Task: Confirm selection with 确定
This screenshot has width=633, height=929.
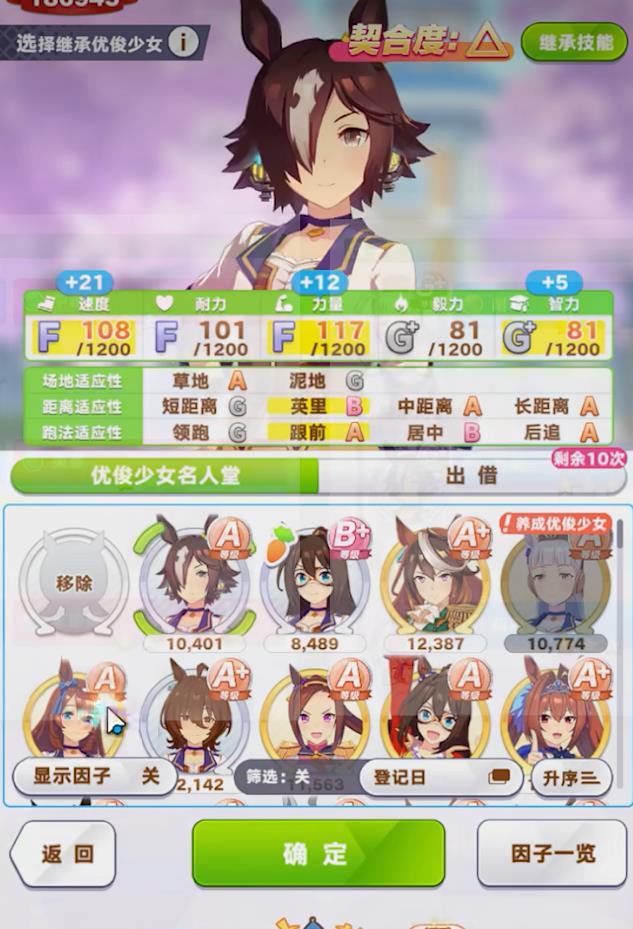Action: 318,853
